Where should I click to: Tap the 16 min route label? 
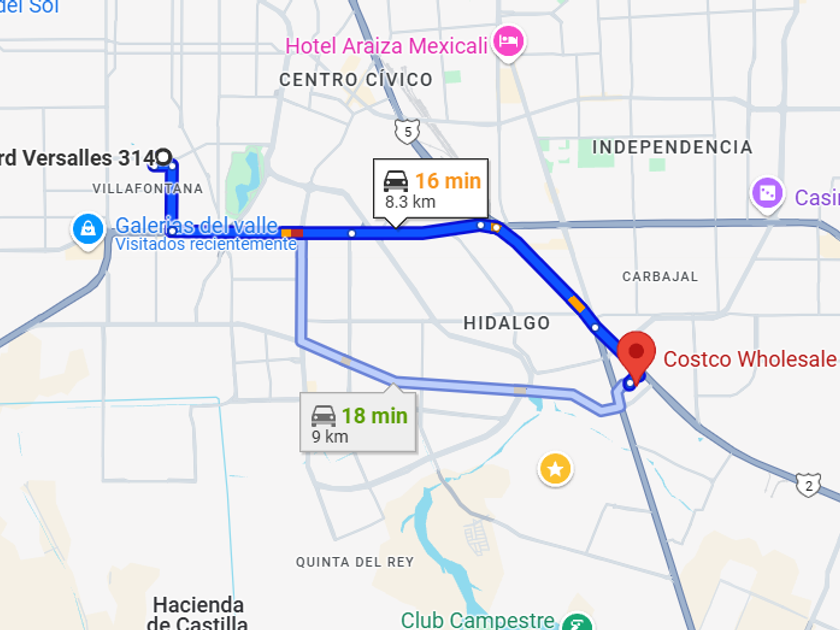tap(431, 190)
